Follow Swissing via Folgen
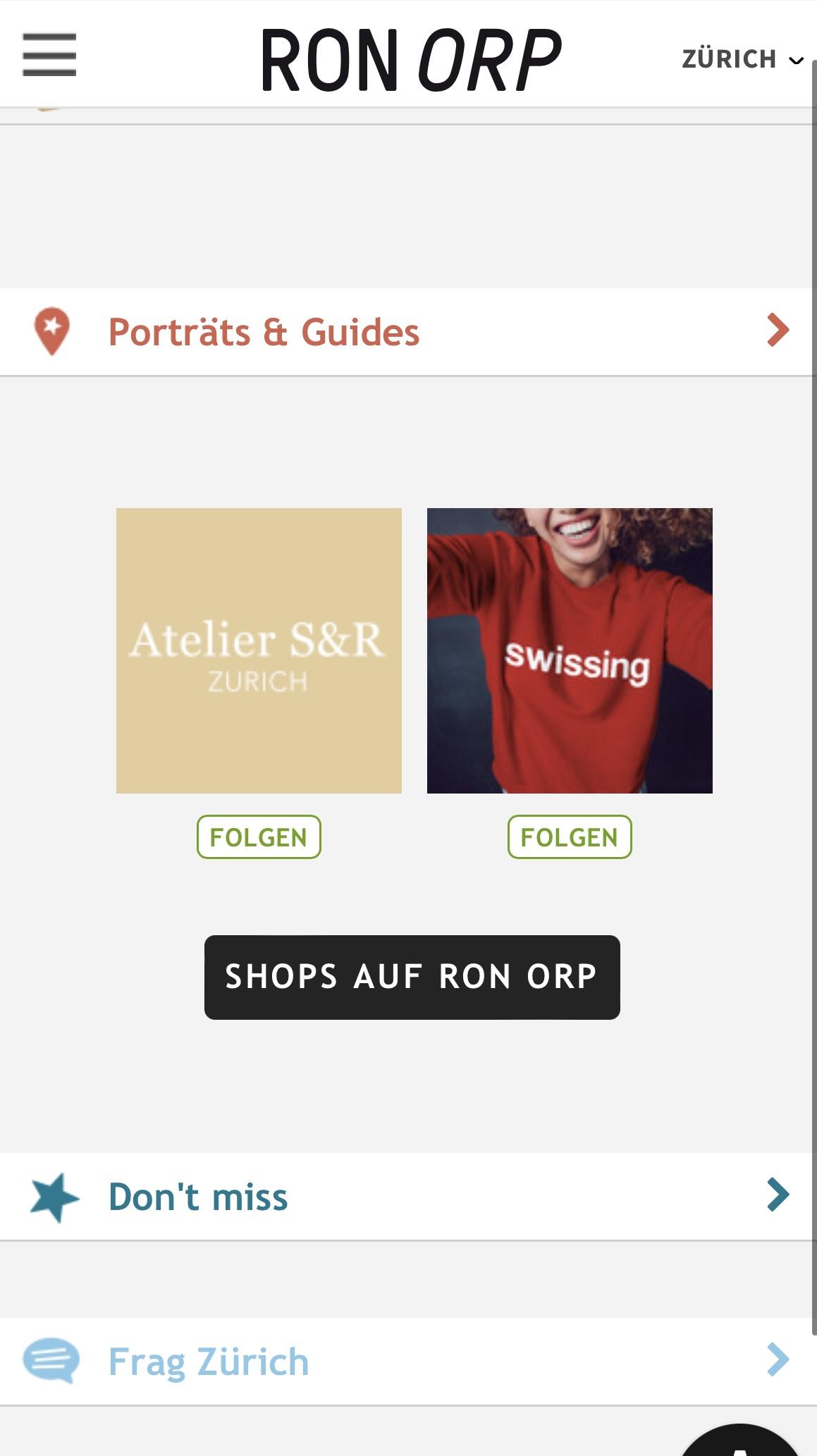Viewport: 817px width, 1456px height. (570, 837)
